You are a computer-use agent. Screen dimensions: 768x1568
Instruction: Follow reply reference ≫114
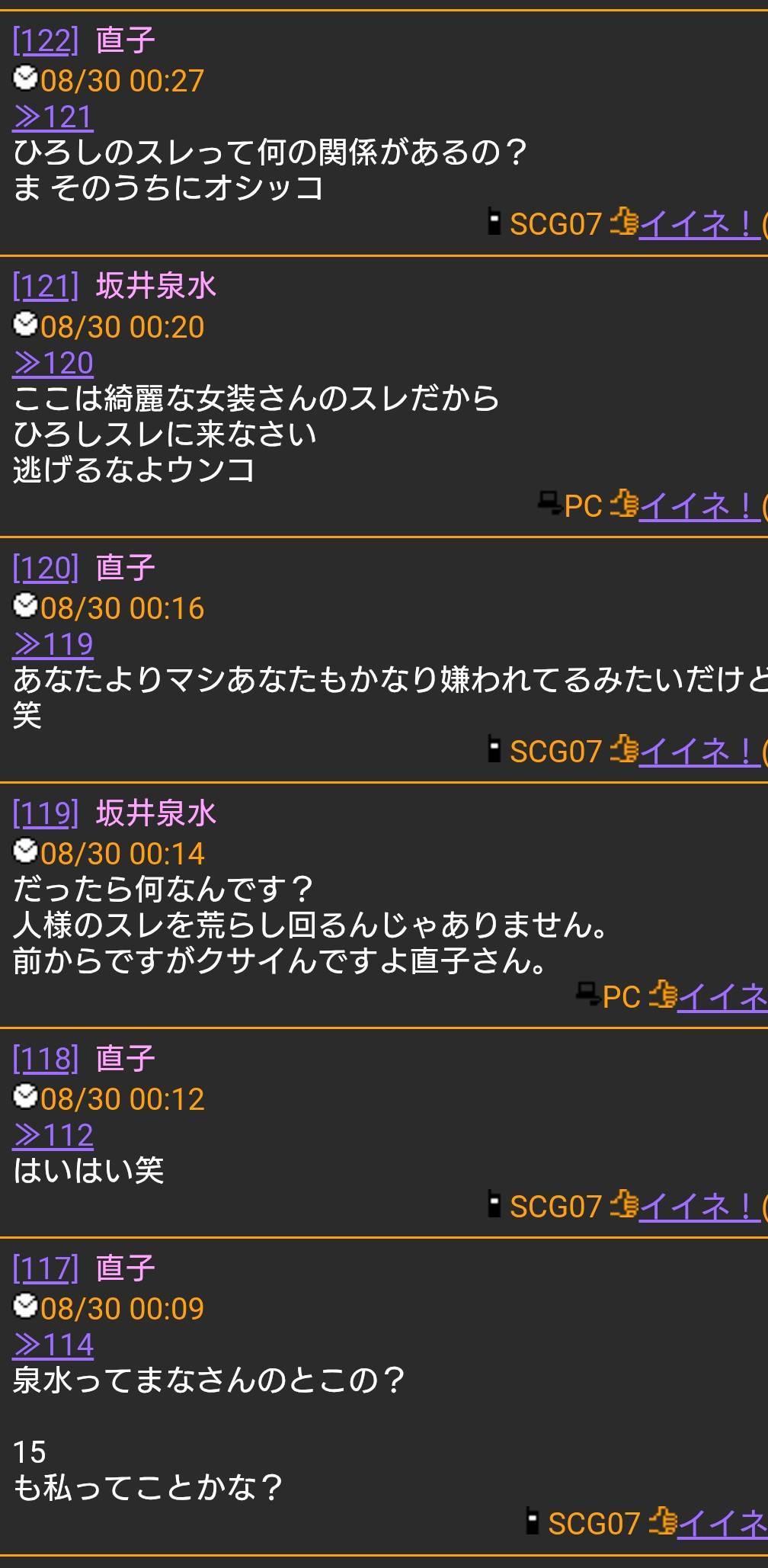[53, 1345]
